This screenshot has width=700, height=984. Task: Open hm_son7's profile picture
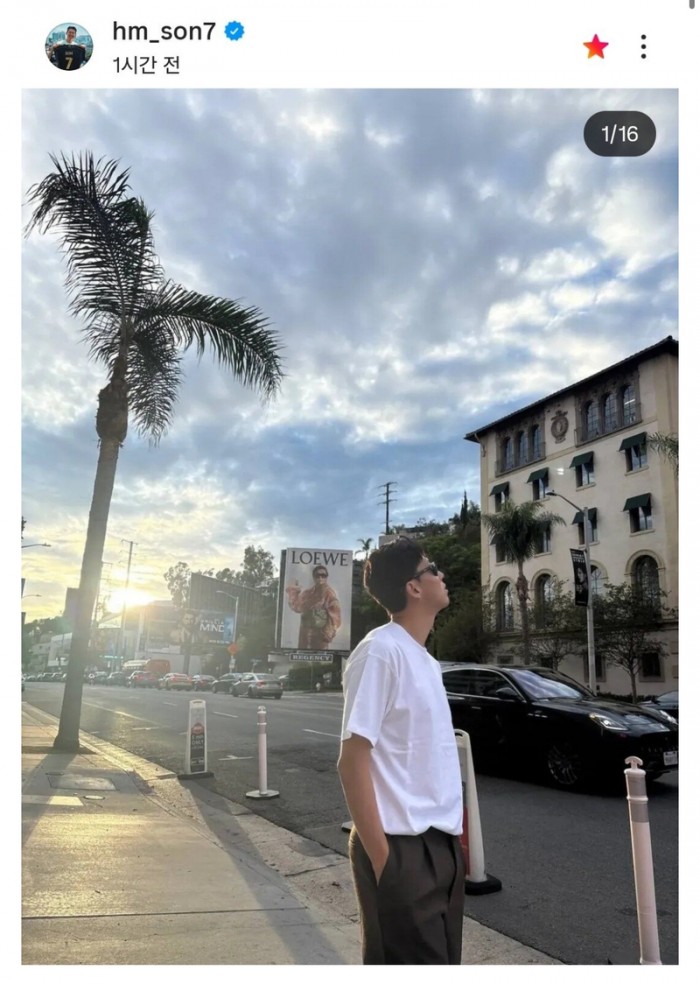tap(68, 46)
